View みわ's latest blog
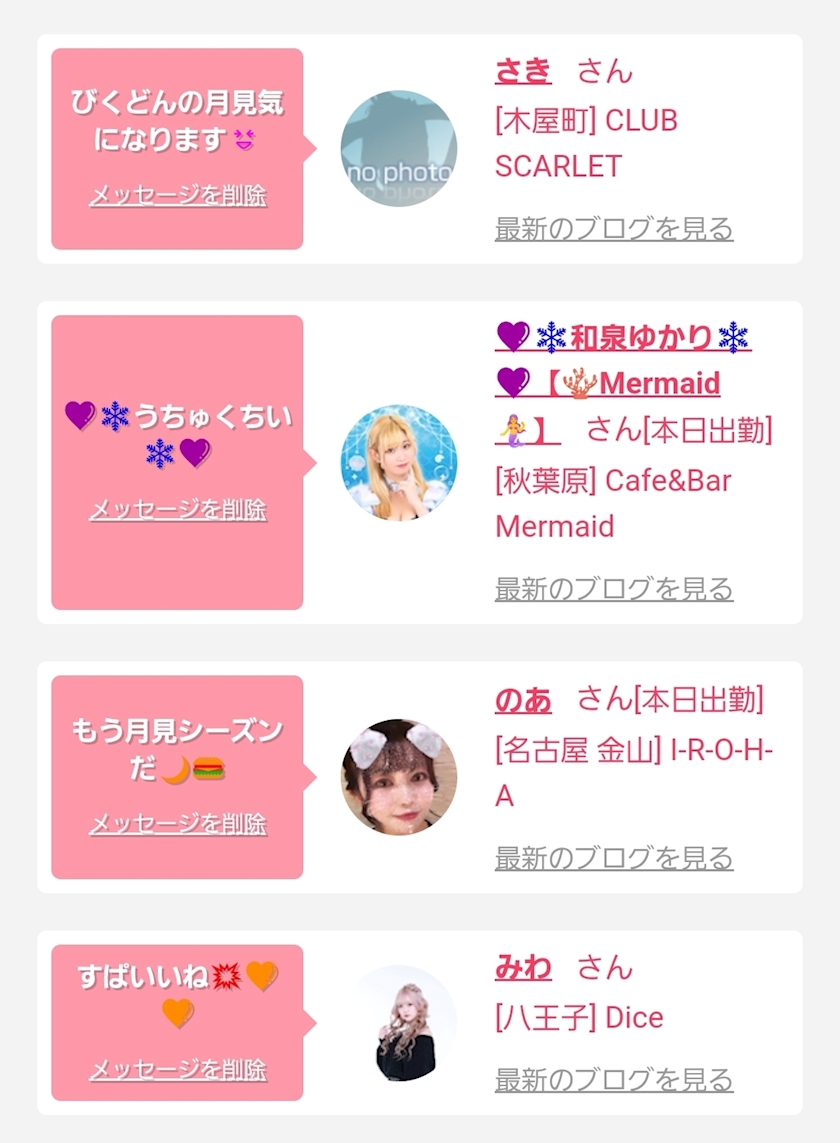Image resolution: width=840 pixels, height=1143 pixels. pyautogui.click(x=614, y=1080)
